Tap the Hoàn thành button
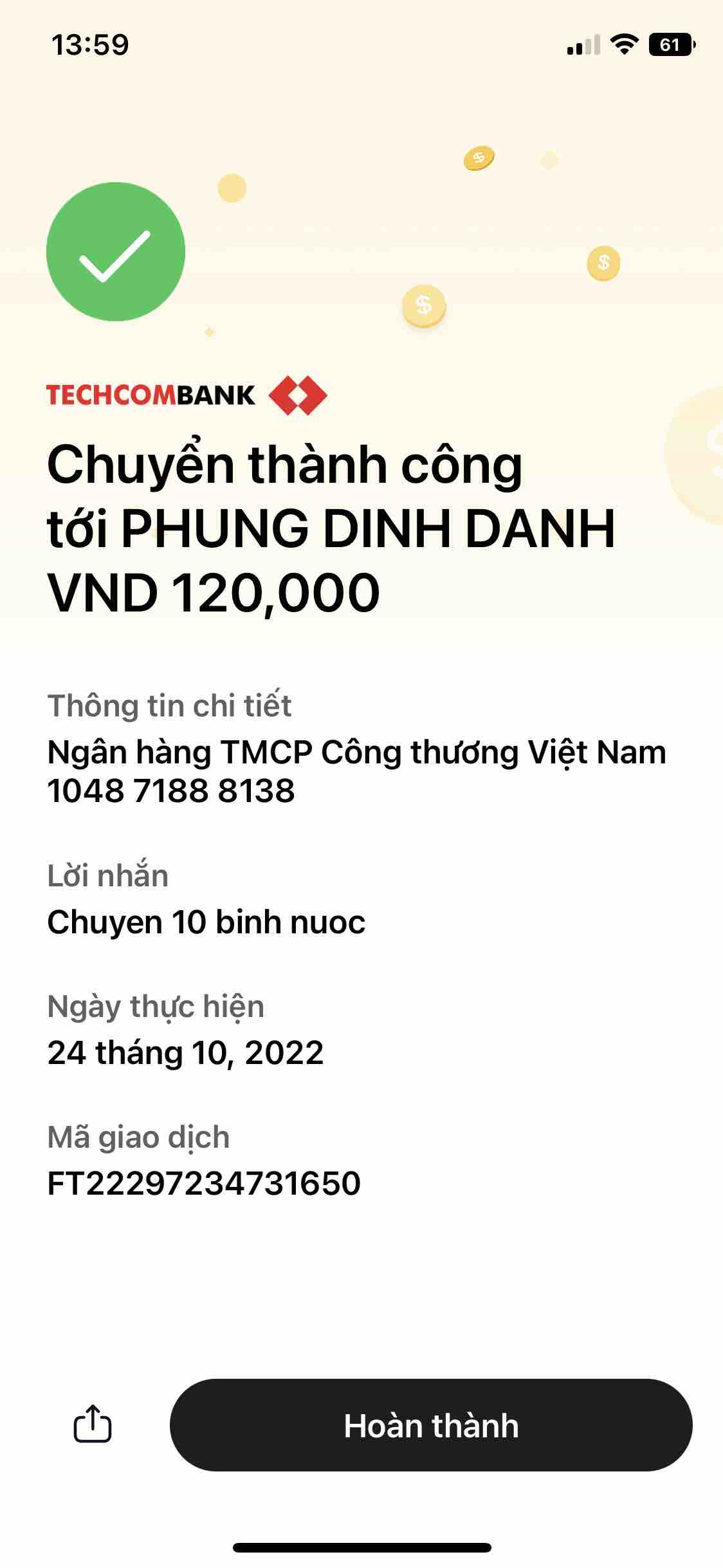 pos(431,1424)
